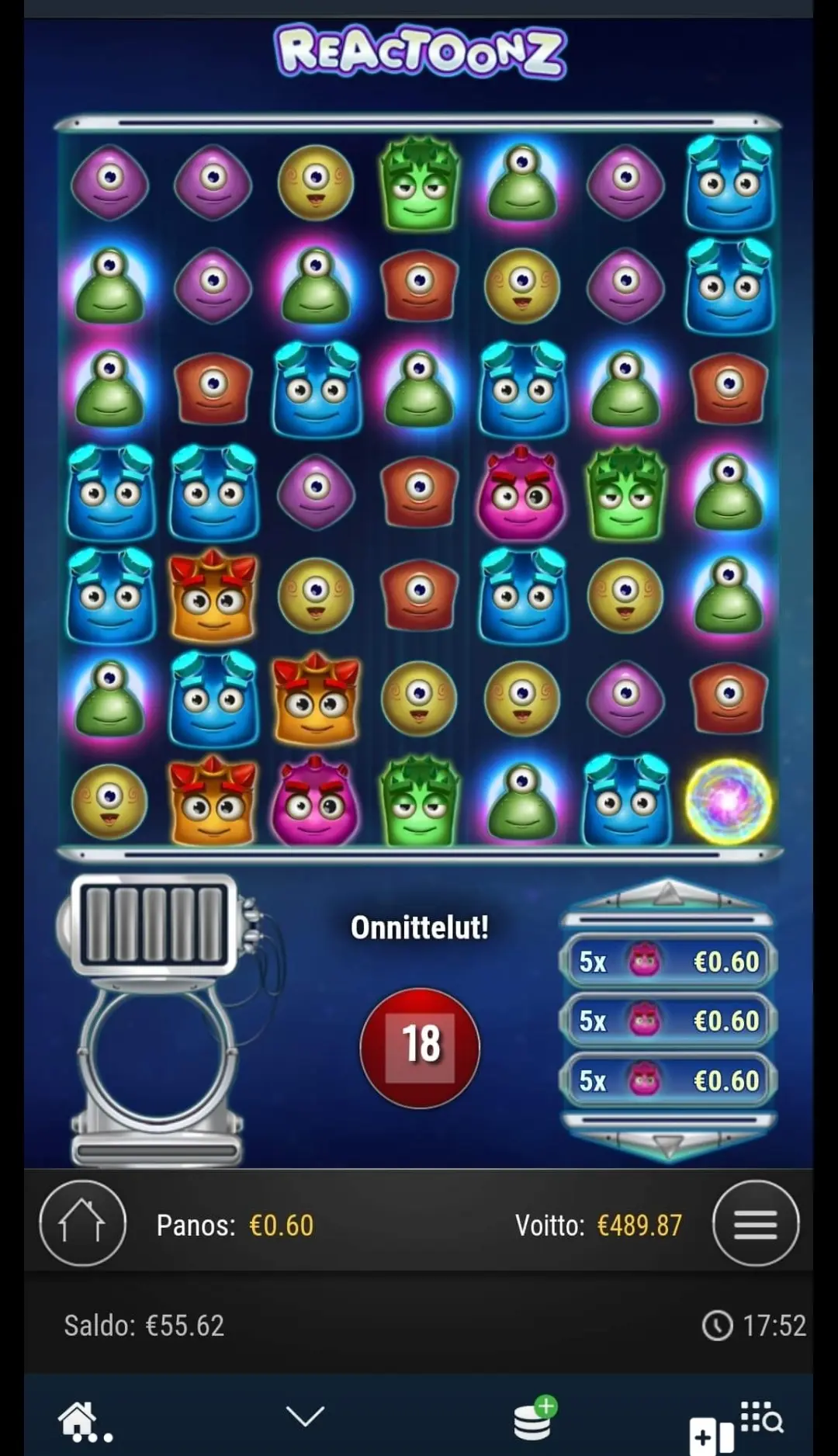Show earlier wins with the paytable up arrow
Image resolution: width=838 pixels, height=1456 pixels.
[667, 896]
